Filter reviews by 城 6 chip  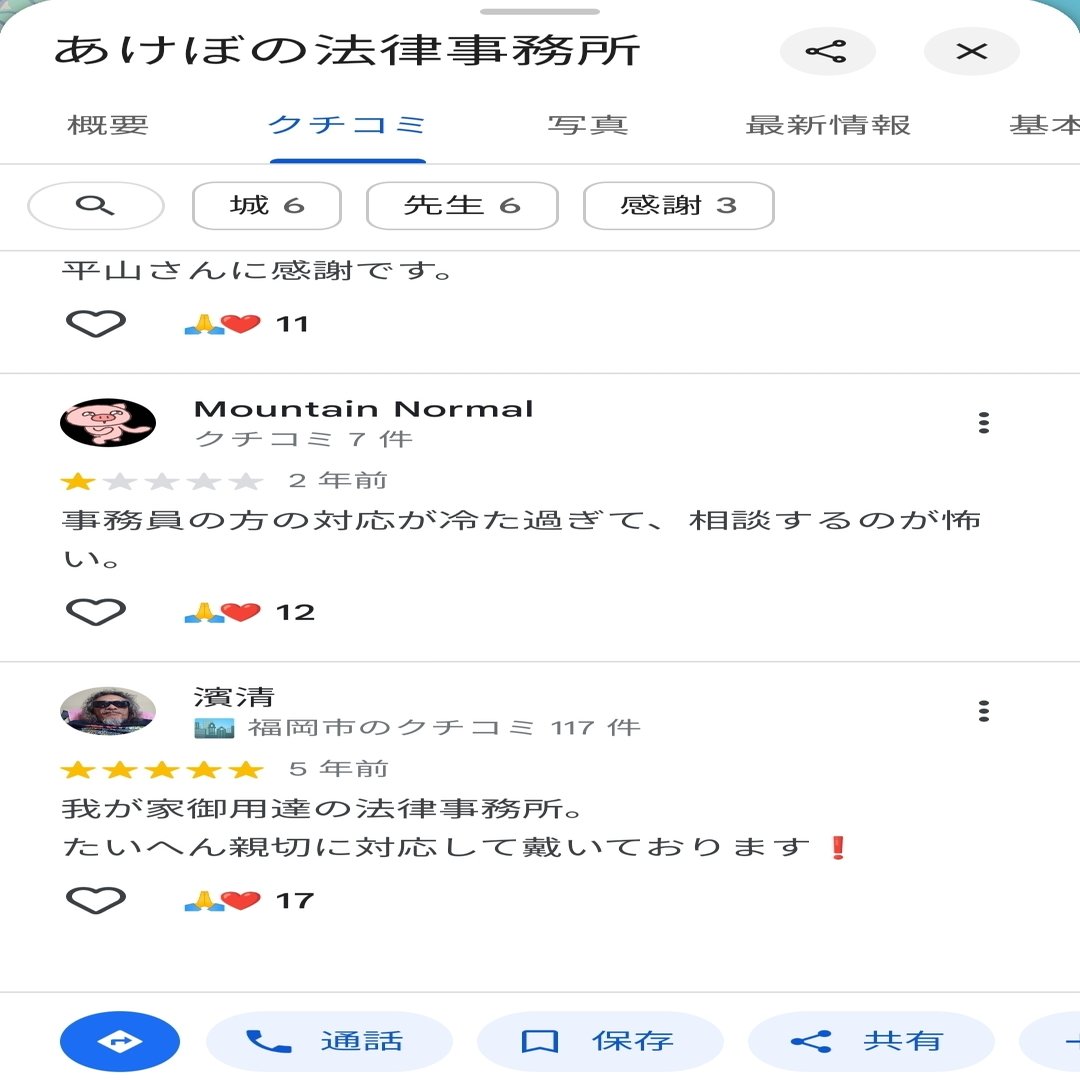pos(266,206)
